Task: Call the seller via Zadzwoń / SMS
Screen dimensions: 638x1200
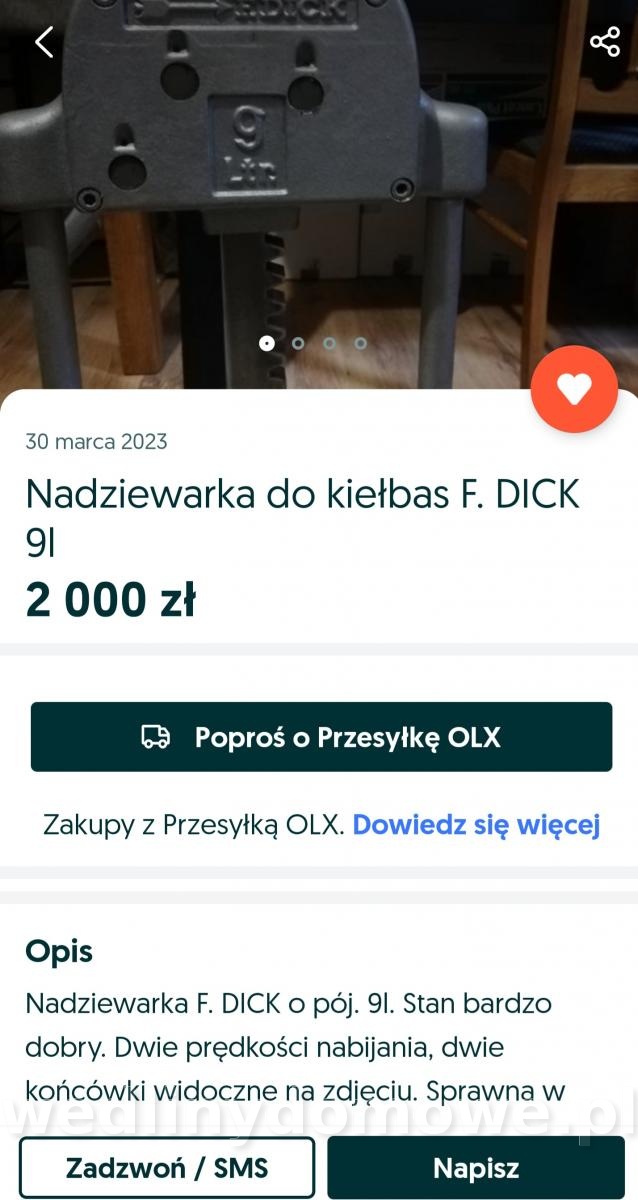Action: click(x=167, y=1167)
